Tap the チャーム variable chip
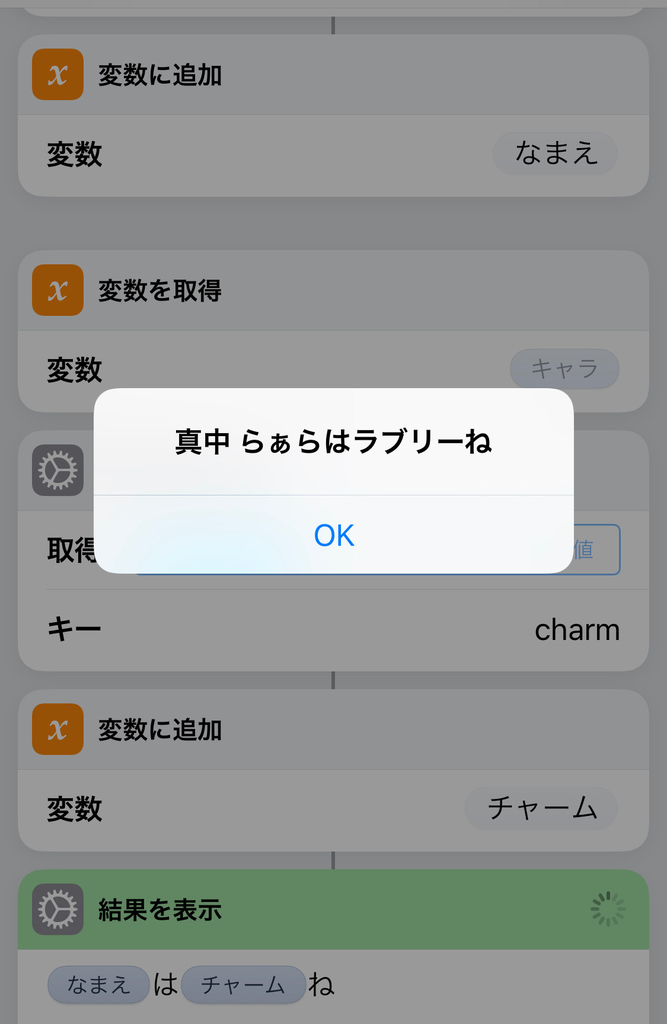 (x=541, y=808)
